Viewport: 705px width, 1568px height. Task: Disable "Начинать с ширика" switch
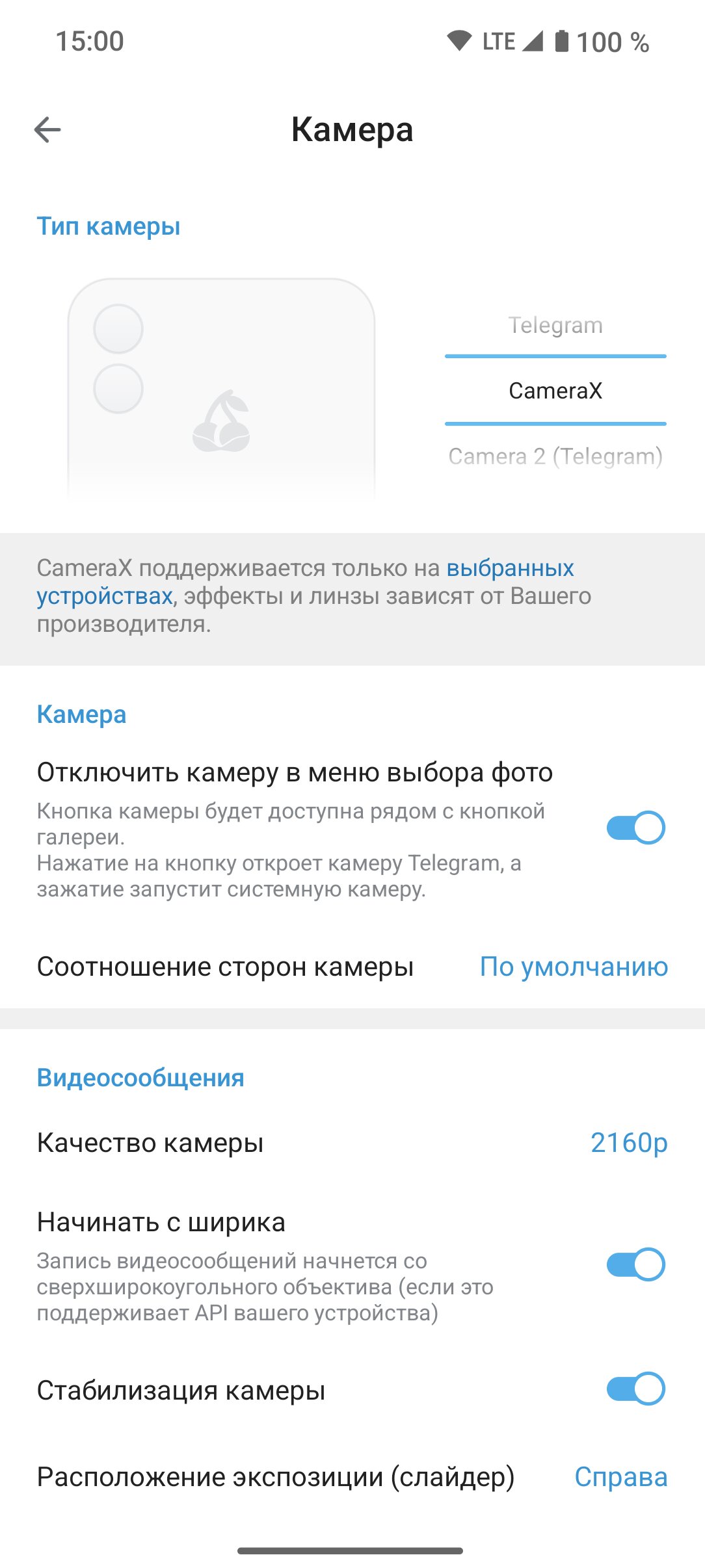pos(635,1264)
